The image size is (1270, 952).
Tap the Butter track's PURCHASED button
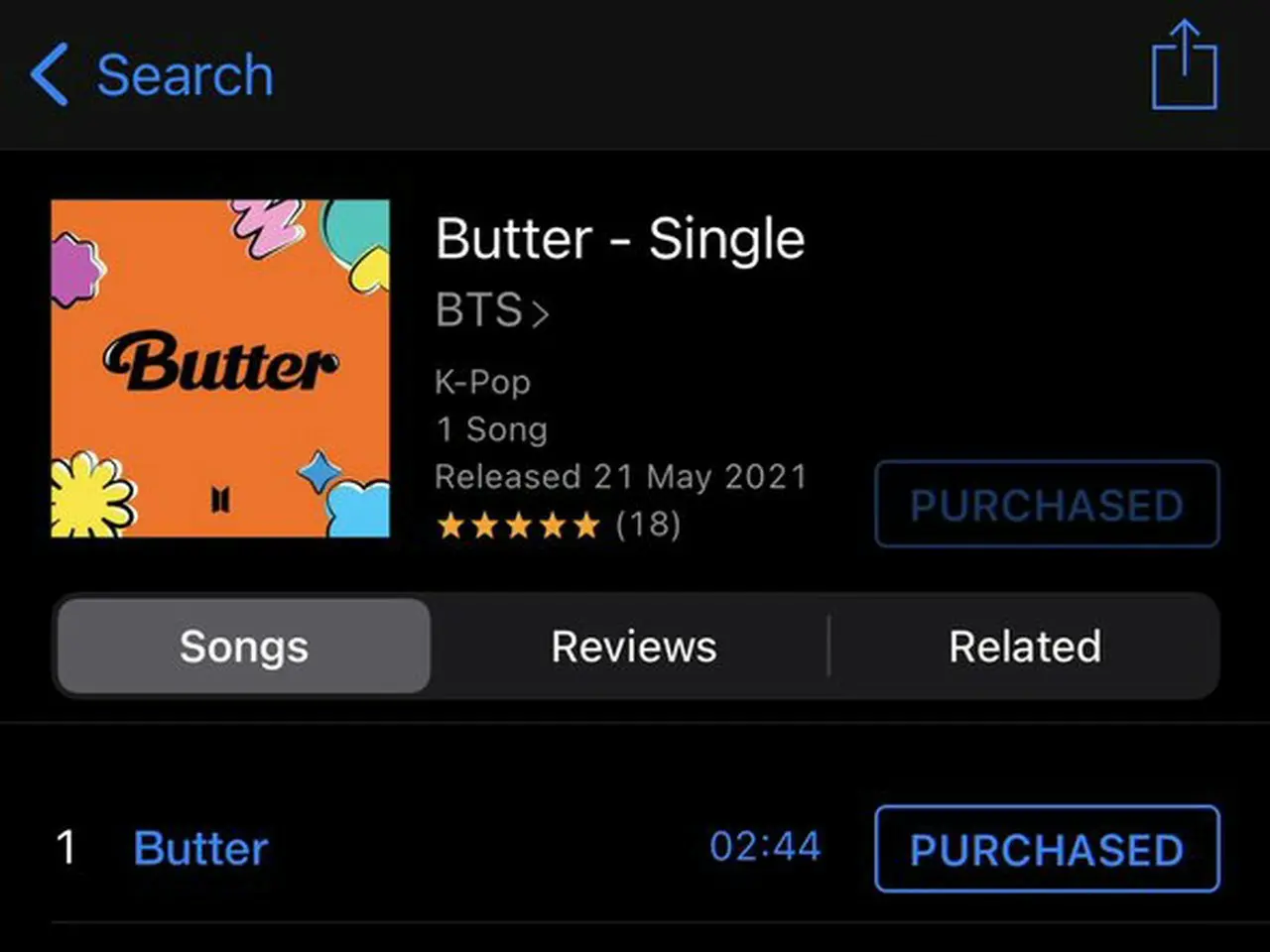(1047, 850)
